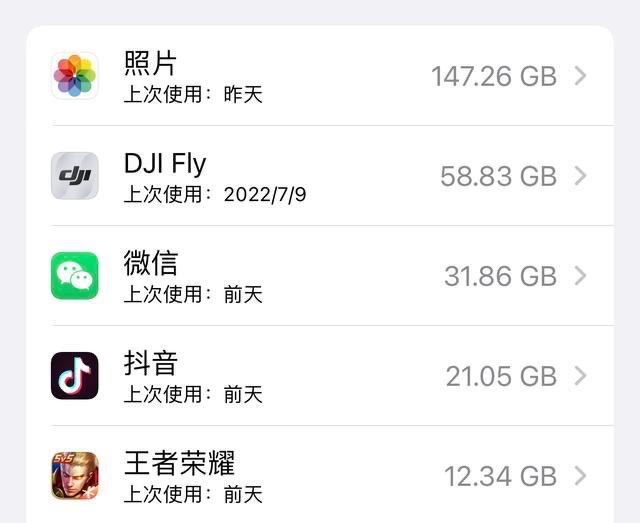This screenshot has width=640, height=523.
Task: View 微信 storage usage
Action: [x=320, y=276]
